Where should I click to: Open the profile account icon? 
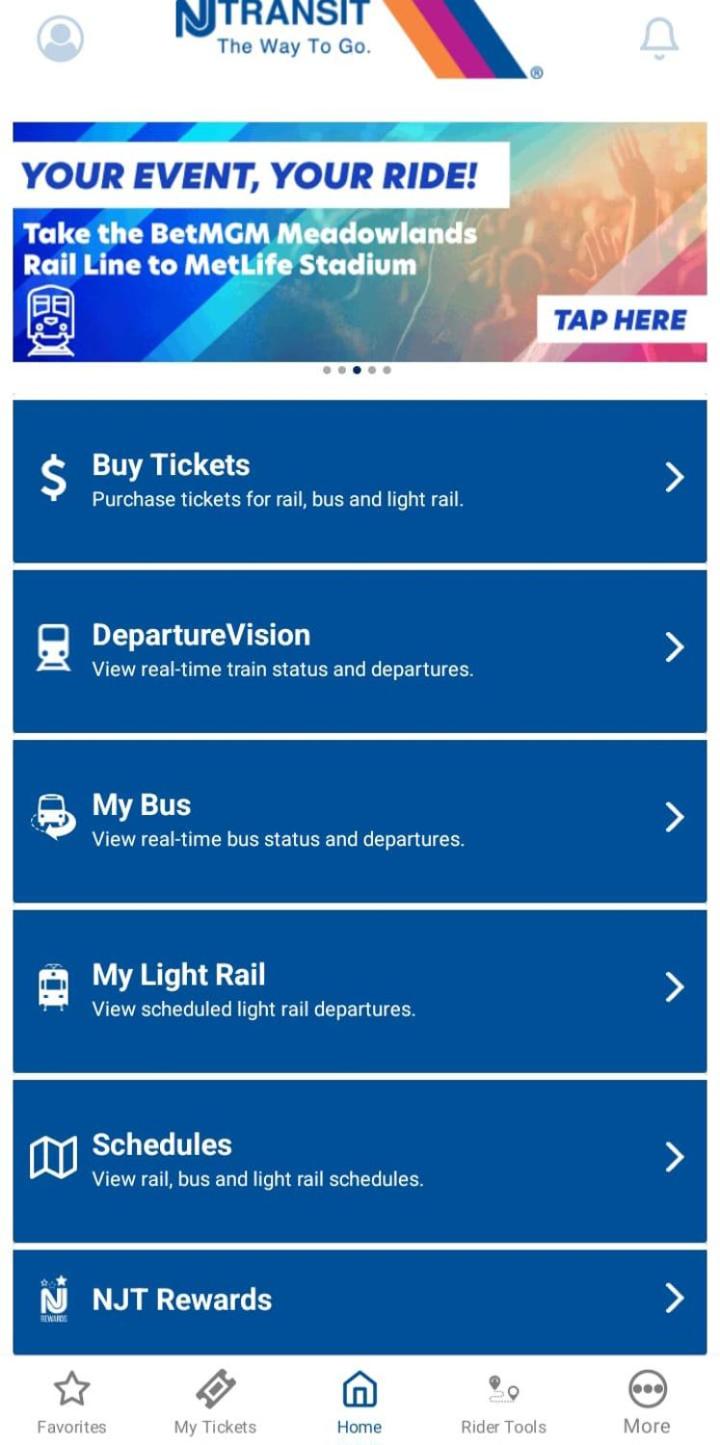60,39
